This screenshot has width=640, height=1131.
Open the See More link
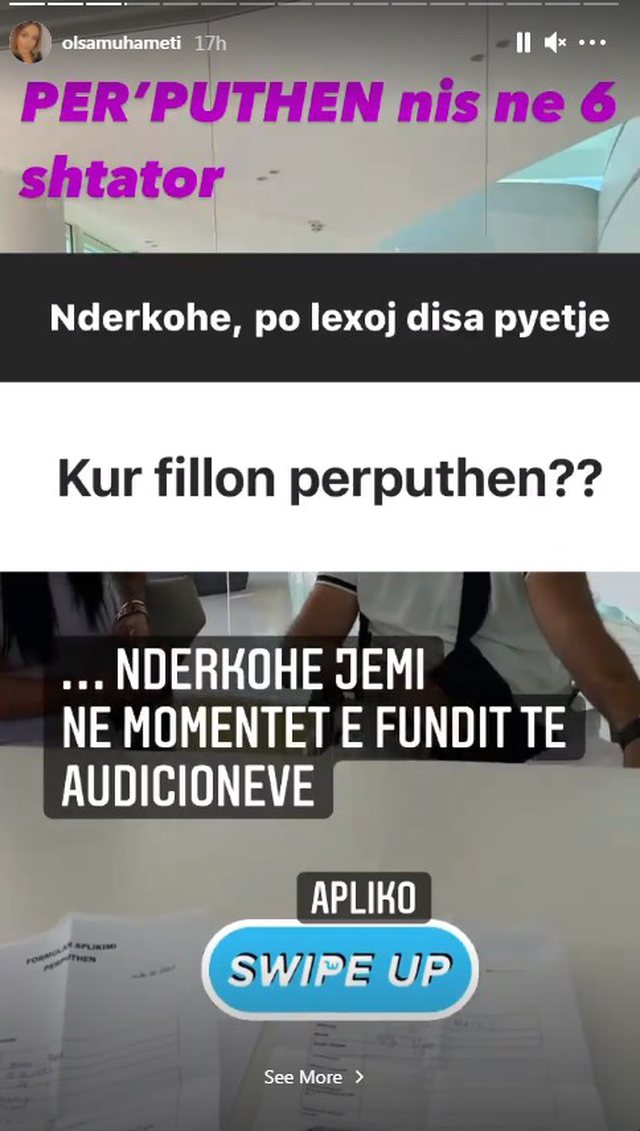[313, 1077]
